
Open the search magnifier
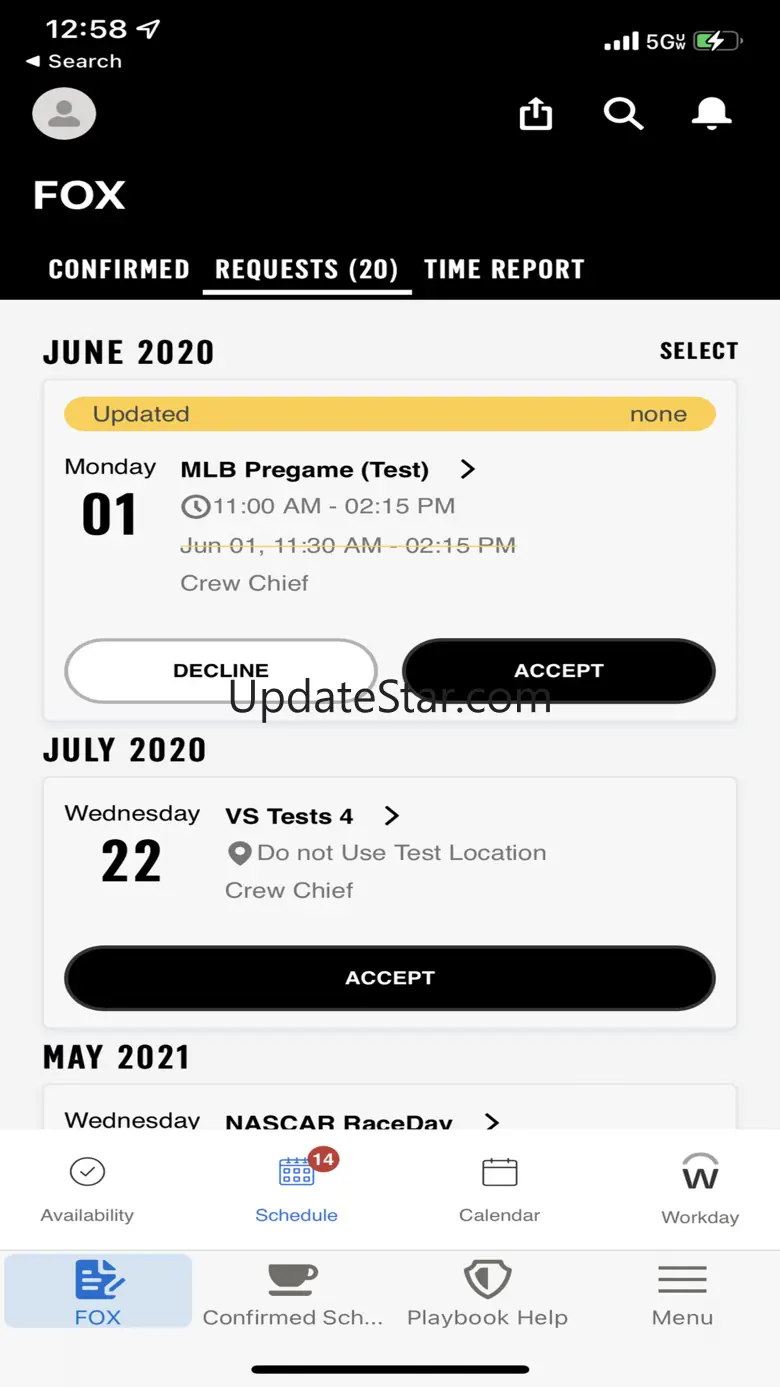(623, 113)
